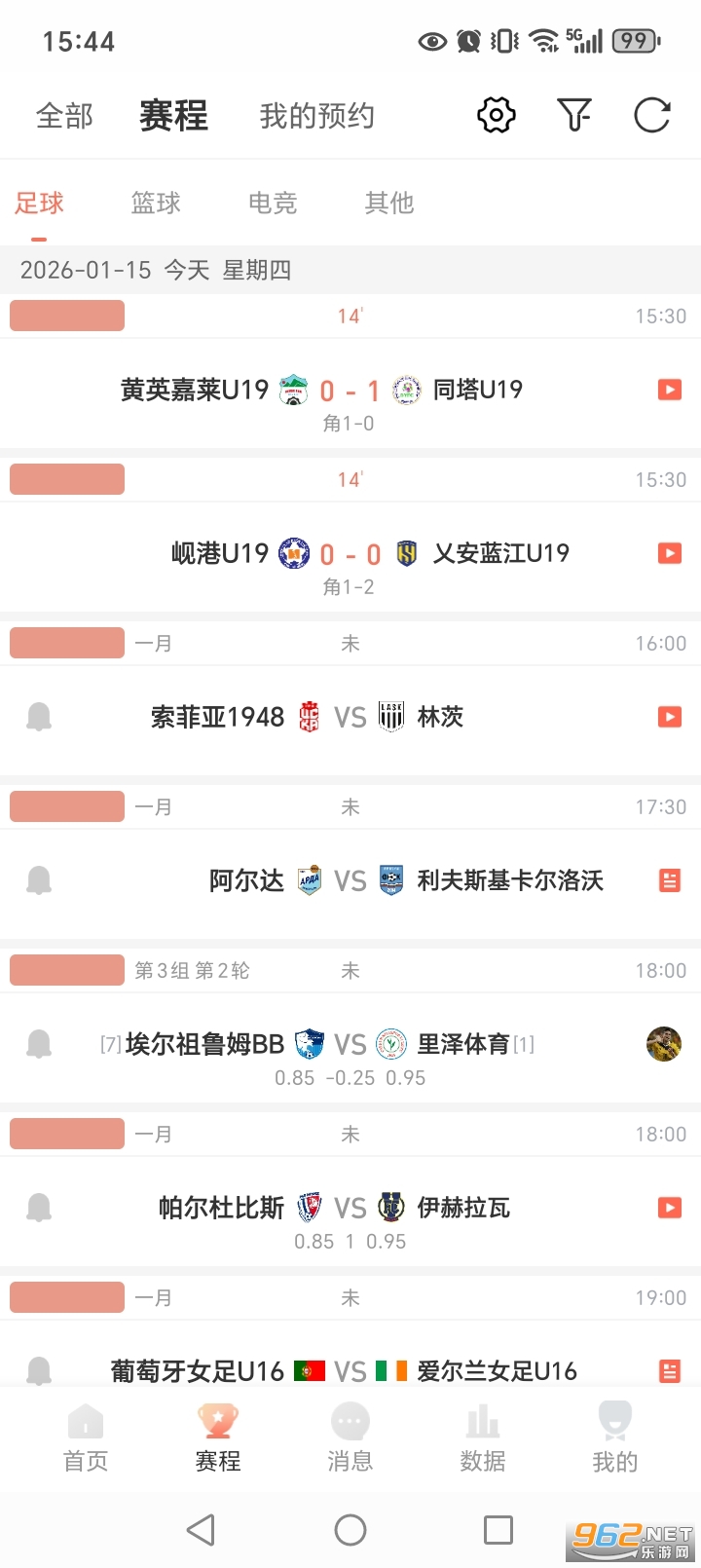The height and width of the screenshot is (1568, 701).
Task: Toggle reminder bell for 索菲亚1948 match
Action: point(39,716)
